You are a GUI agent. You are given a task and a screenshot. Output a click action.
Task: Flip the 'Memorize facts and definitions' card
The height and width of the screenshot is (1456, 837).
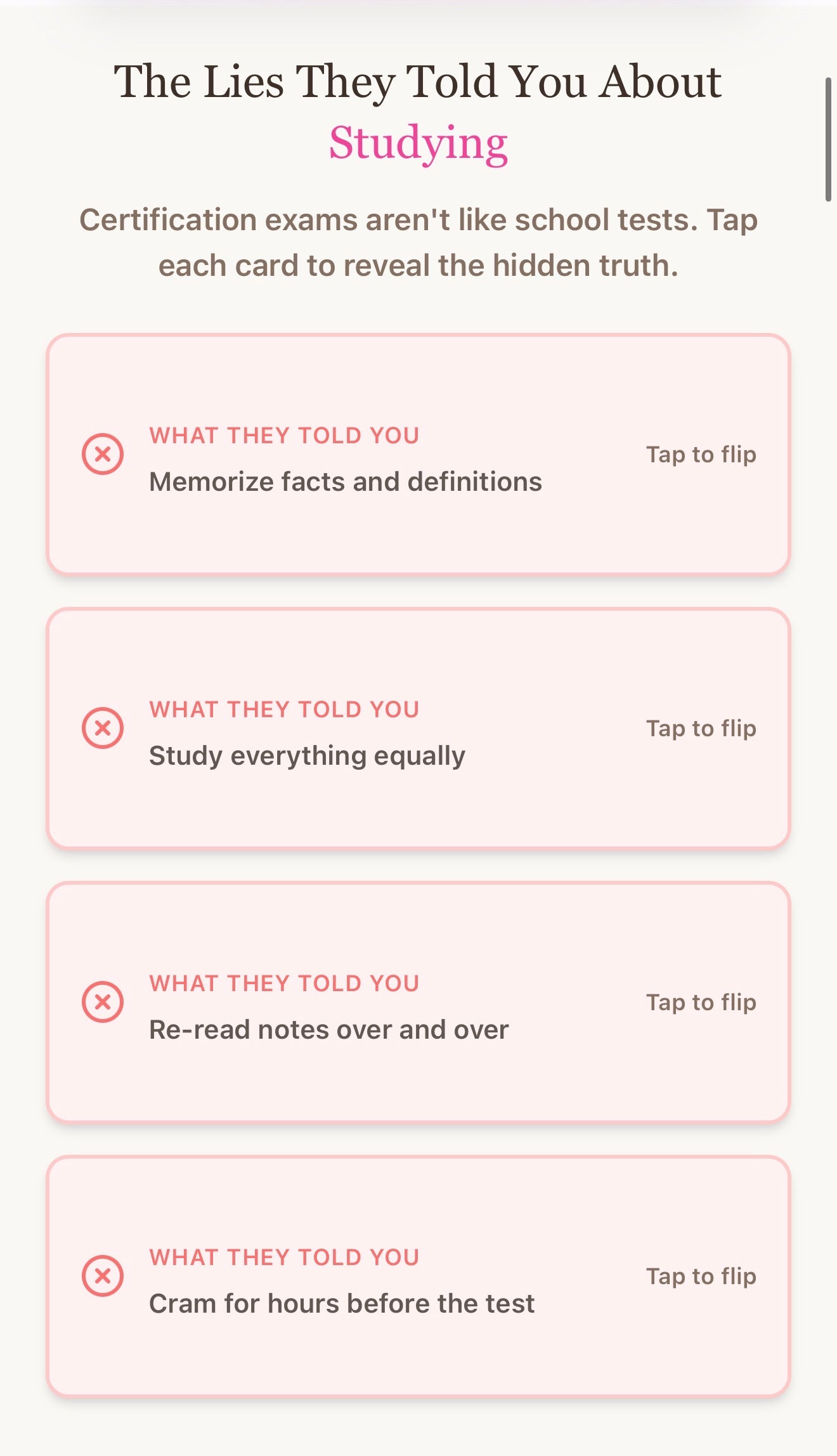point(418,455)
